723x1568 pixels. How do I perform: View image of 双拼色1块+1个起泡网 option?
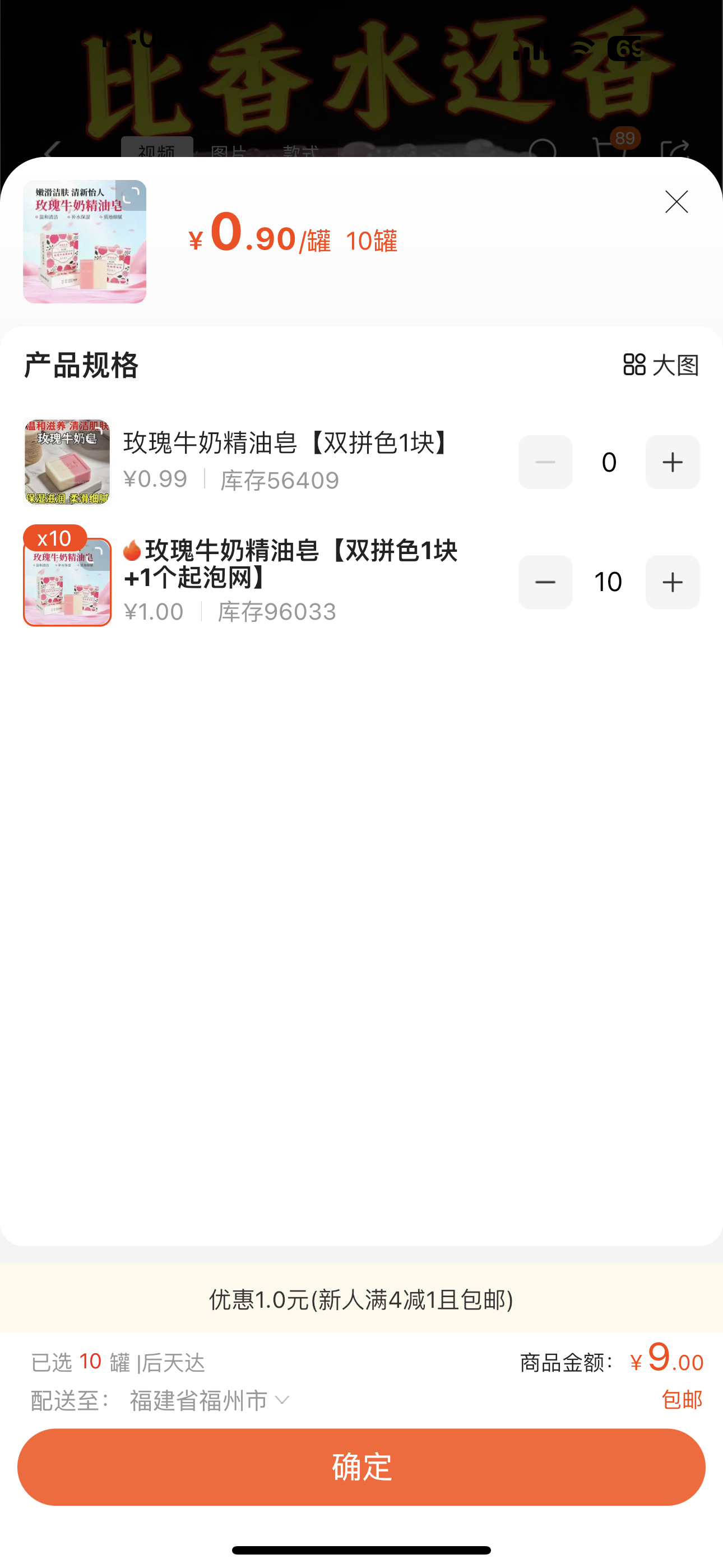[x=67, y=582]
